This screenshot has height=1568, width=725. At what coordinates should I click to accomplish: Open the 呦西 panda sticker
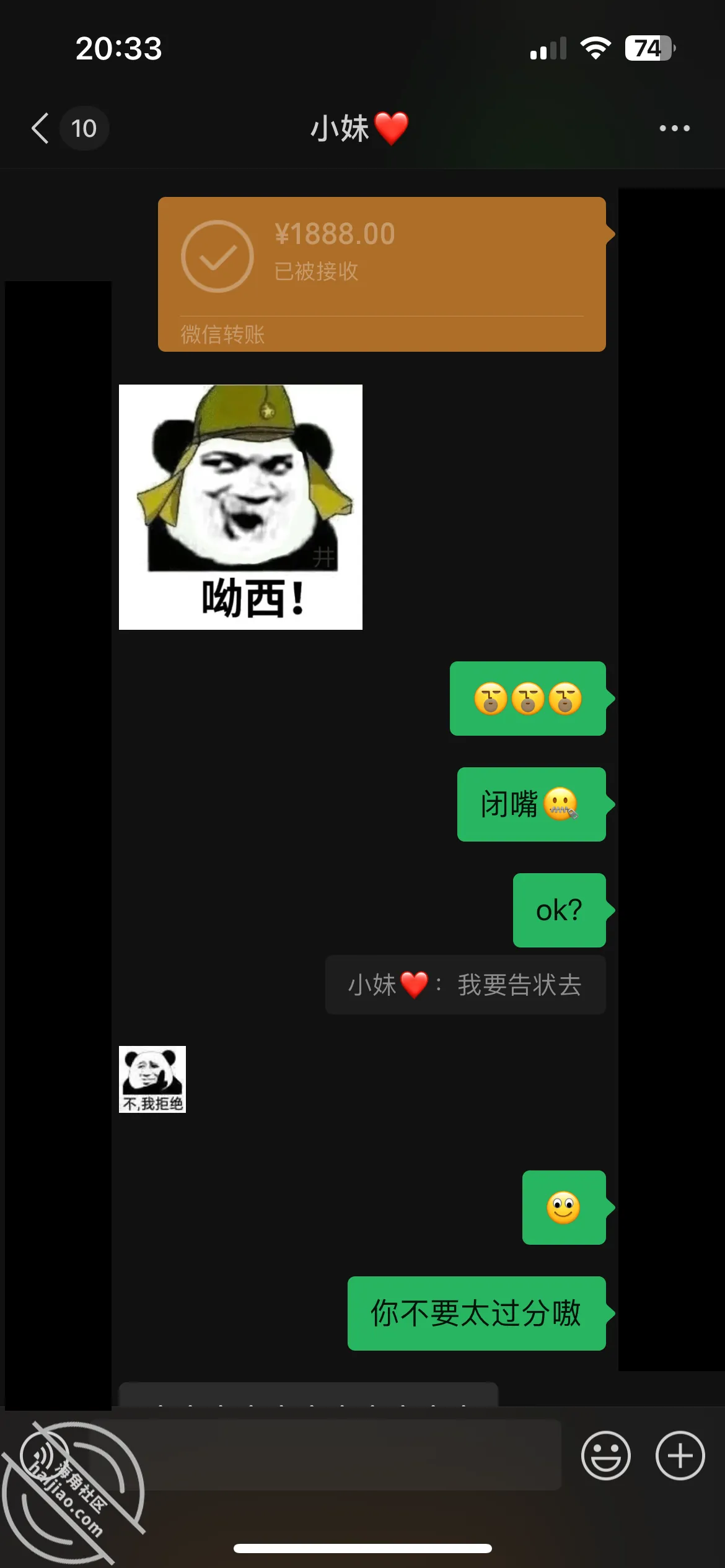coord(240,507)
